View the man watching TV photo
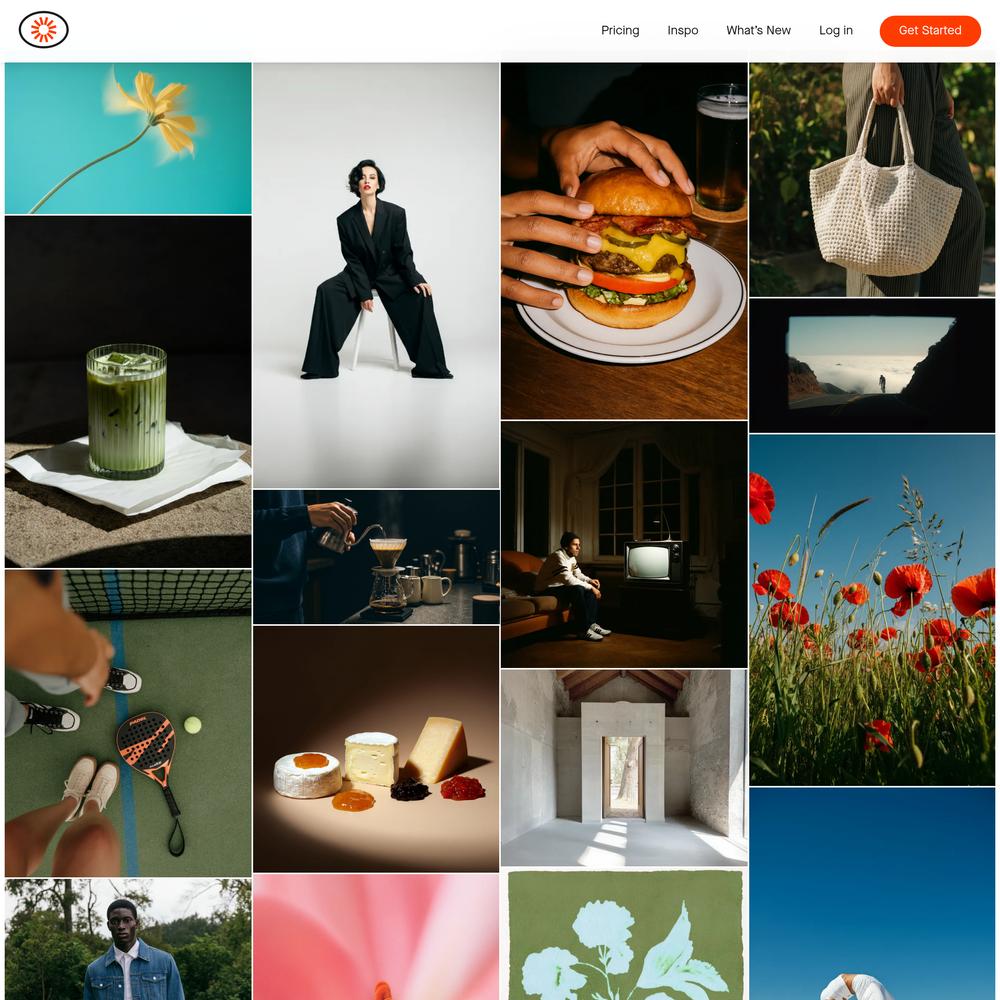 pyautogui.click(x=624, y=544)
